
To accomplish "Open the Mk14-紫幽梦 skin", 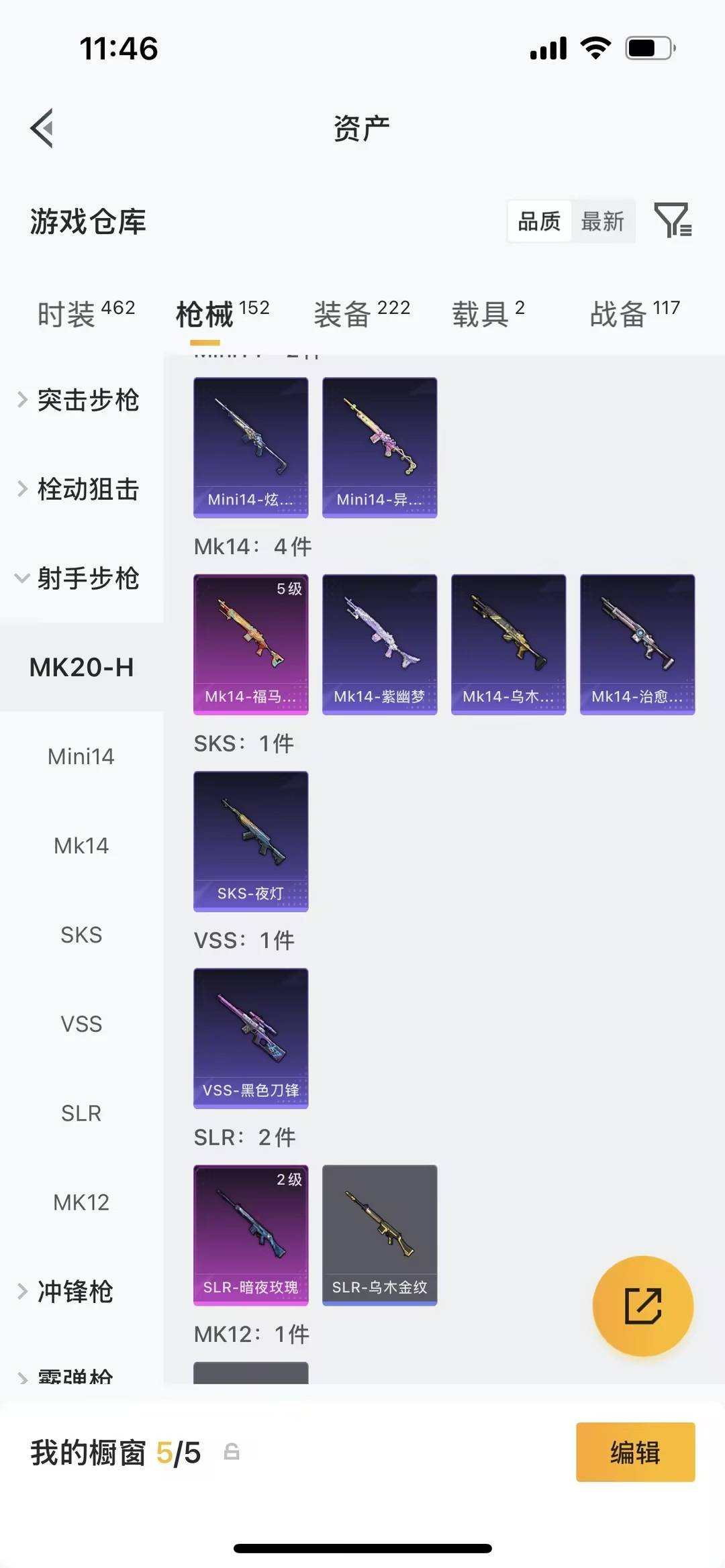I will click(x=379, y=644).
